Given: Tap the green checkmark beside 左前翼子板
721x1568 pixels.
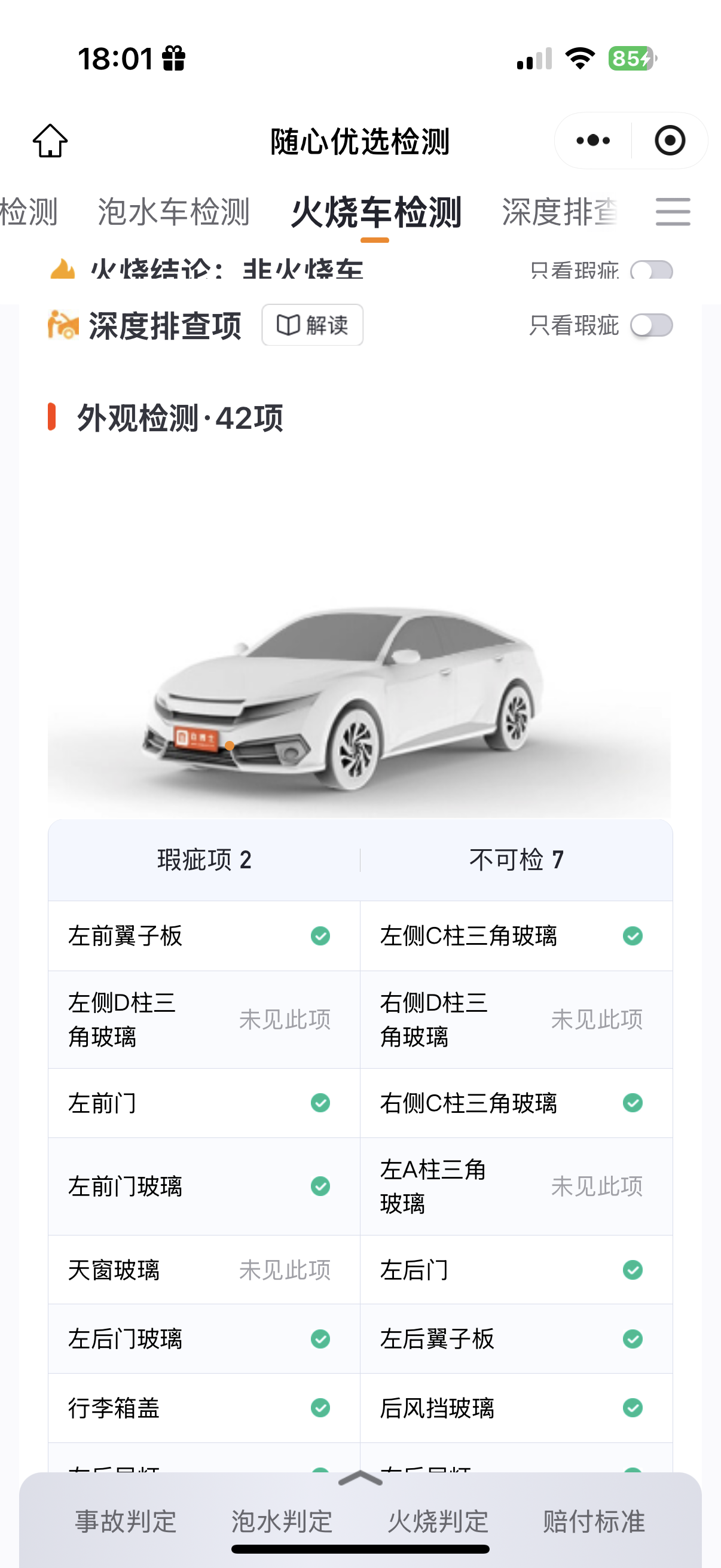Looking at the screenshot, I should pyautogui.click(x=320, y=935).
